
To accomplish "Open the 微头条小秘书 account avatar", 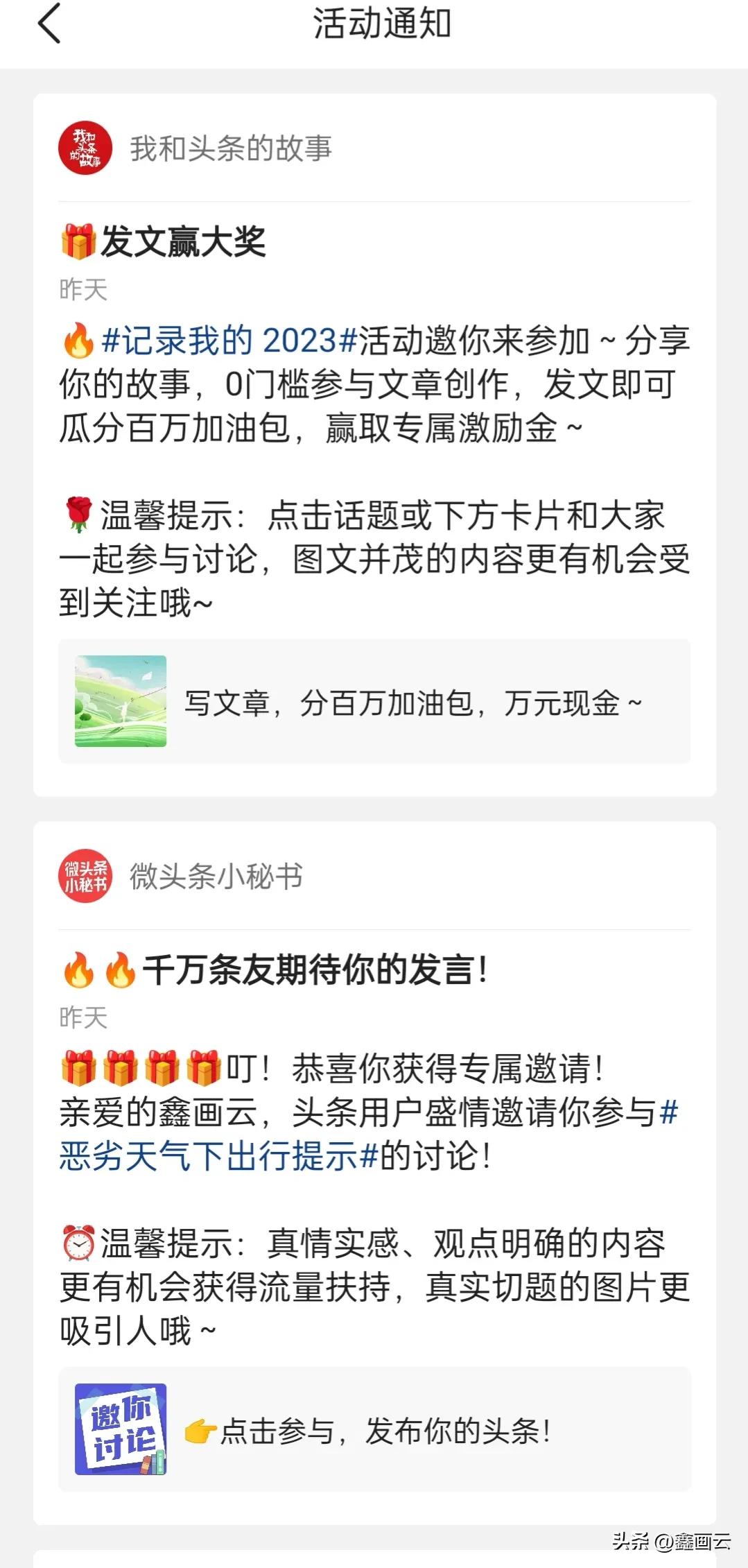I will 86,877.
